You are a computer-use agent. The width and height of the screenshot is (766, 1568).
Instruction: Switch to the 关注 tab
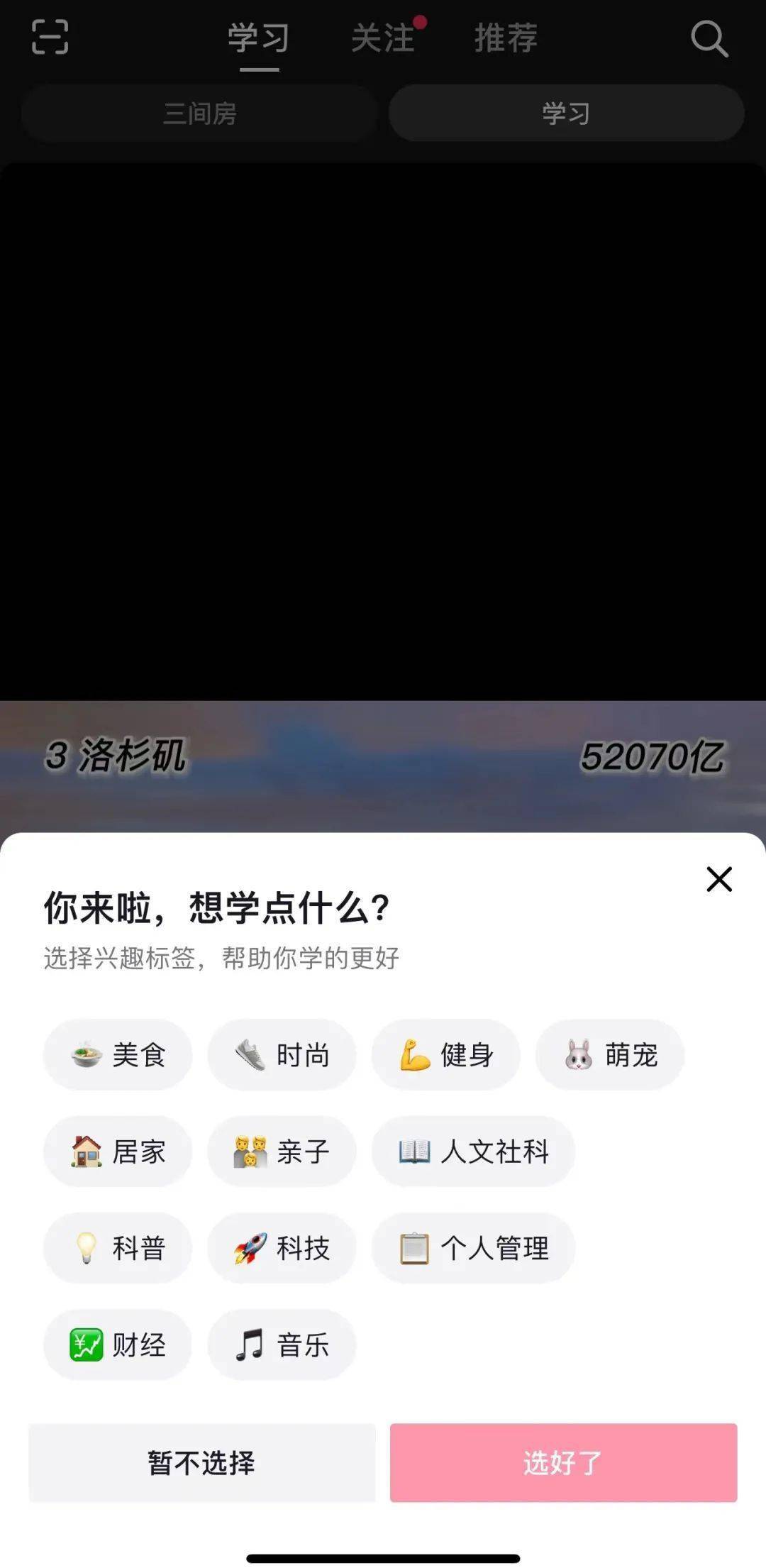[x=383, y=38]
